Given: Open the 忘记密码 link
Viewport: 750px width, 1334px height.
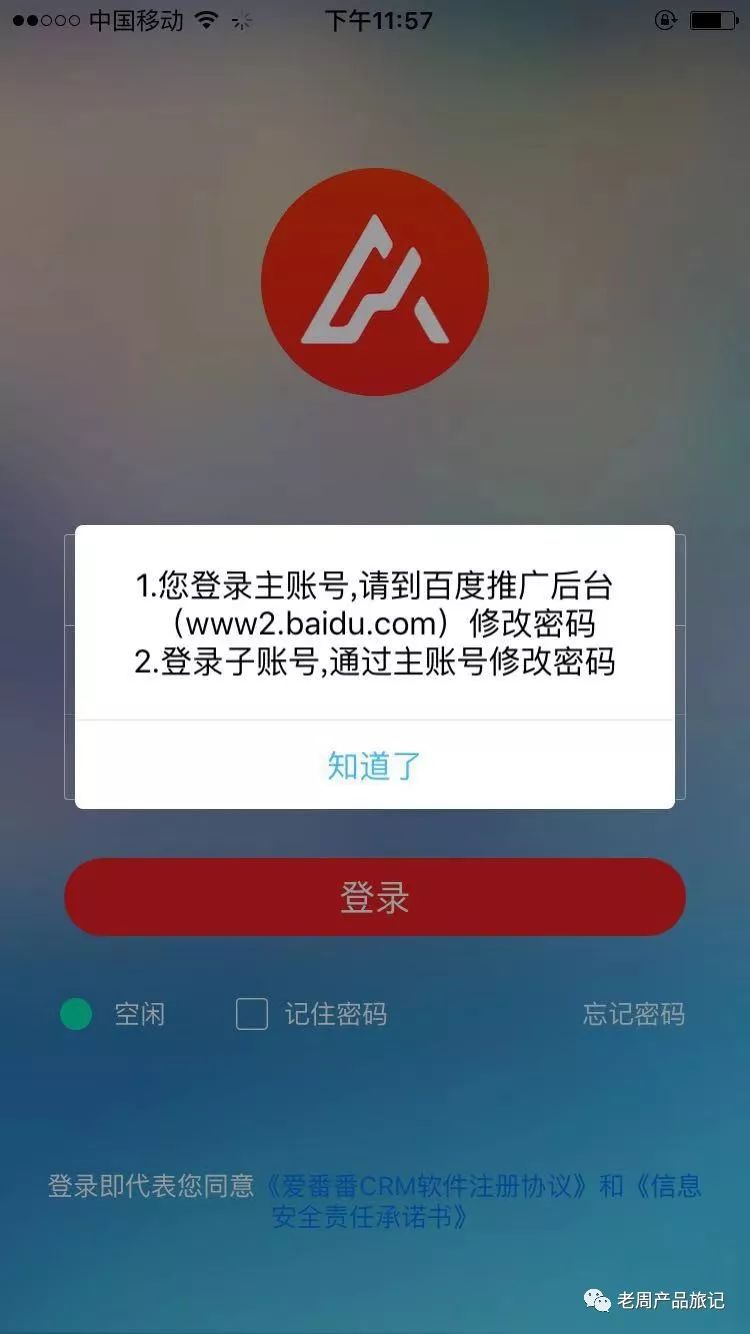Looking at the screenshot, I should 633,1014.
